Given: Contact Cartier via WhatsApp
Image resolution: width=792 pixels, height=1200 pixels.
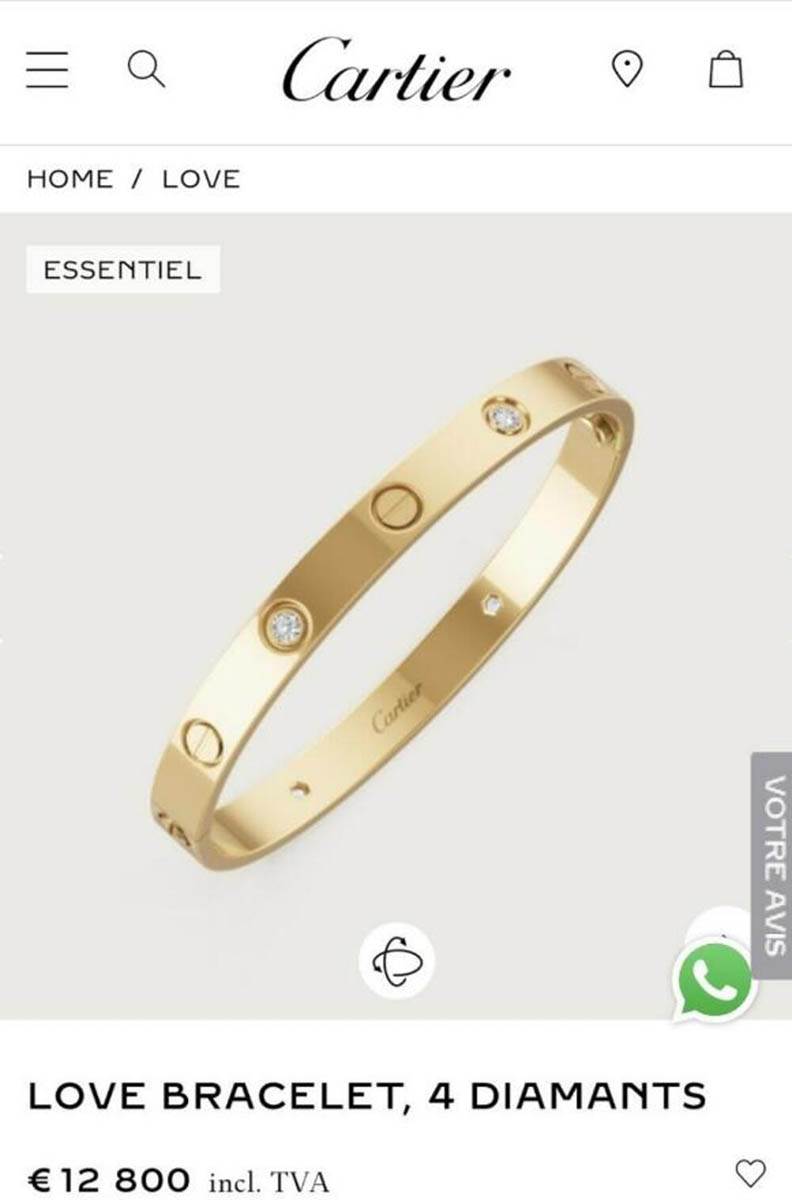Looking at the screenshot, I should [x=714, y=981].
